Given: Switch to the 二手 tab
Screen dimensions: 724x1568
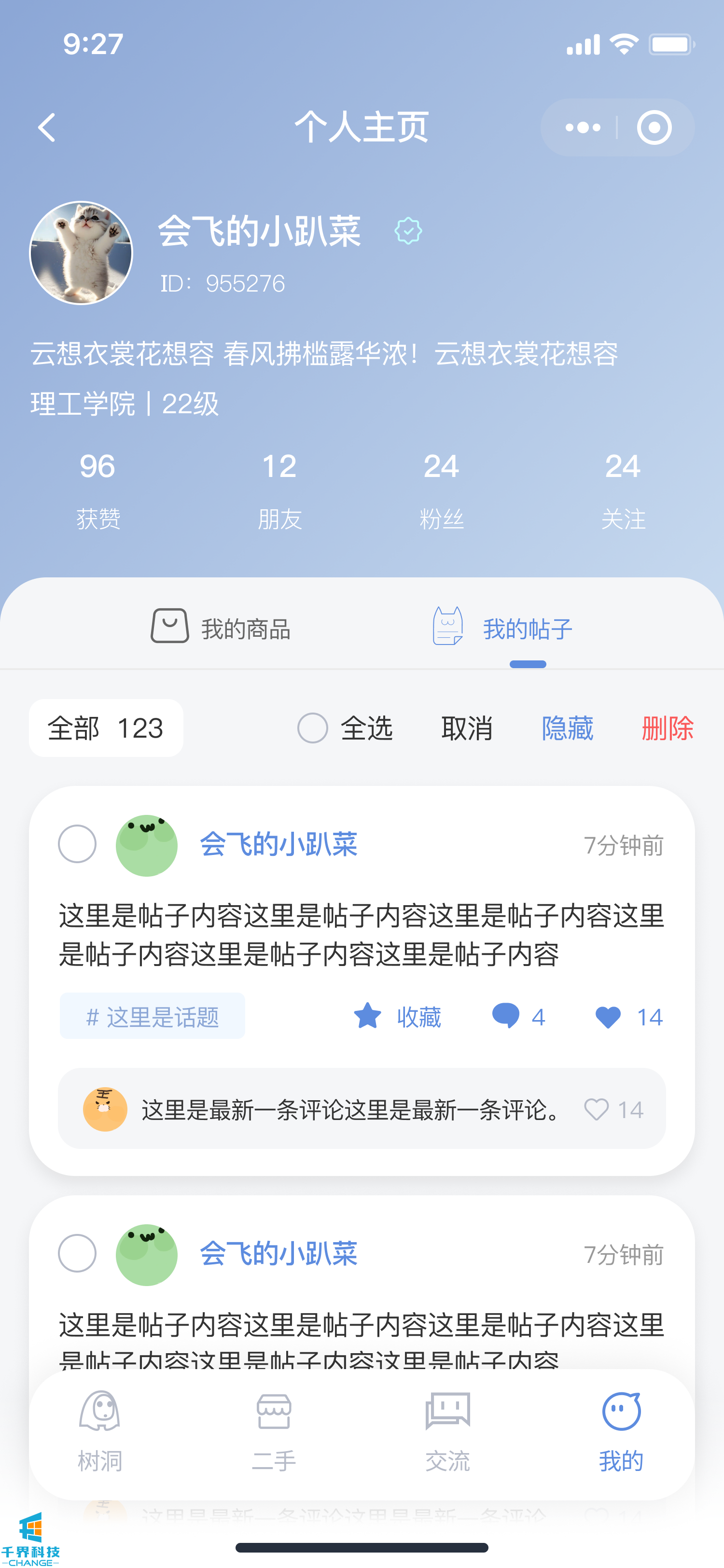Looking at the screenshot, I should [x=274, y=1430].
